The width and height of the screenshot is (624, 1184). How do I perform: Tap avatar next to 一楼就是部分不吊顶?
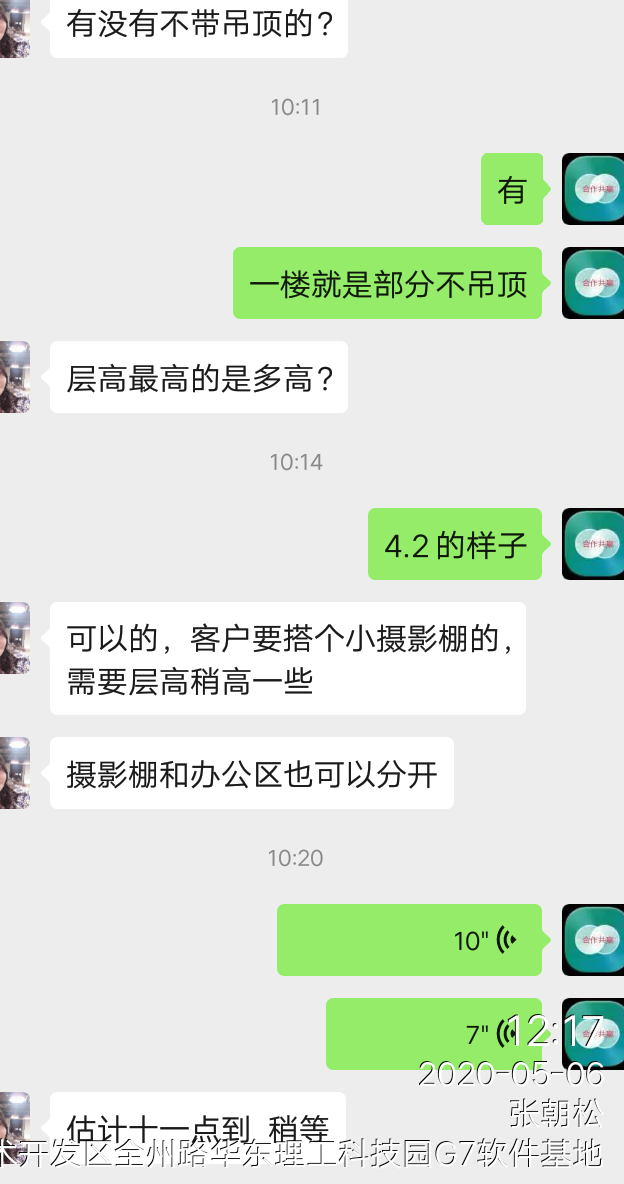coord(593,283)
